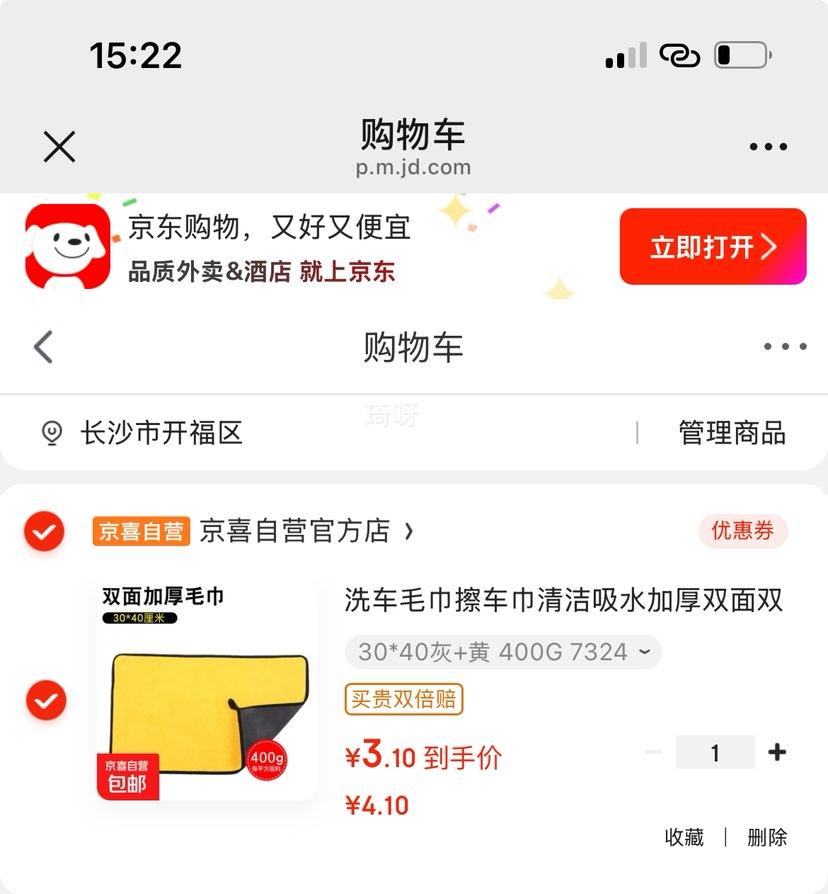The image size is (828, 894).
Task: Tap the 优惠券 coupon label
Action: pos(742,531)
